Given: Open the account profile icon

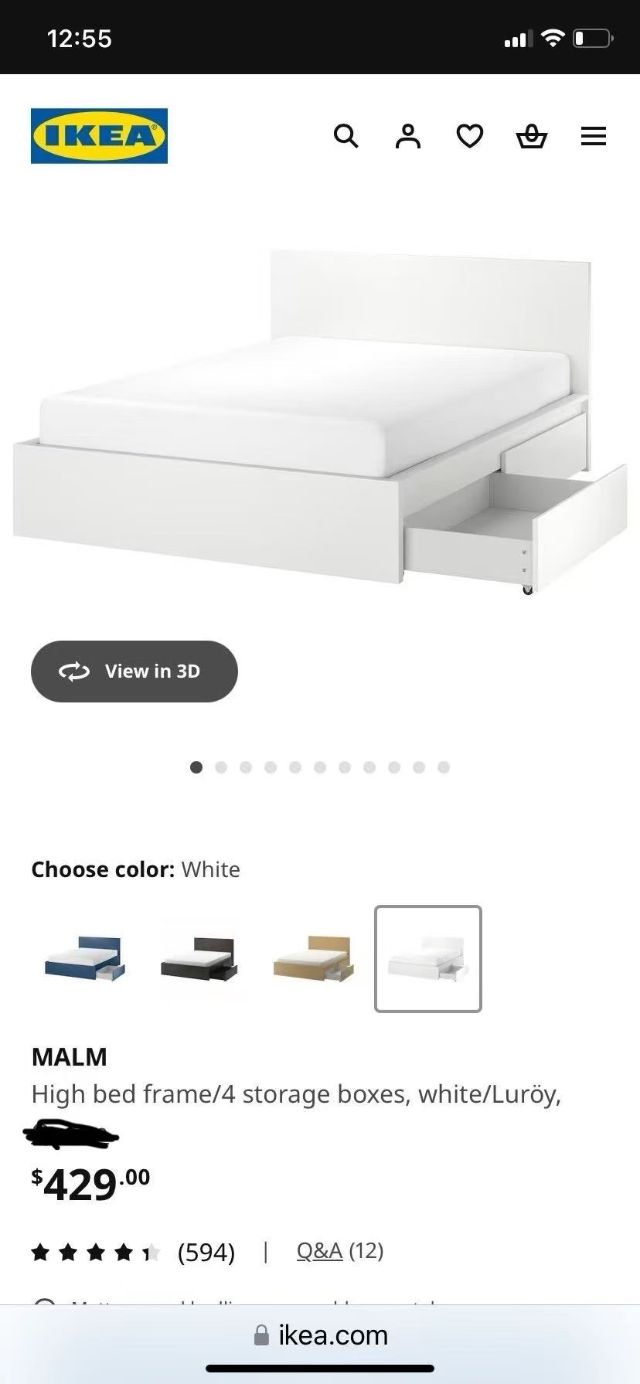Looking at the screenshot, I should pyautogui.click(x=408, y=136).
